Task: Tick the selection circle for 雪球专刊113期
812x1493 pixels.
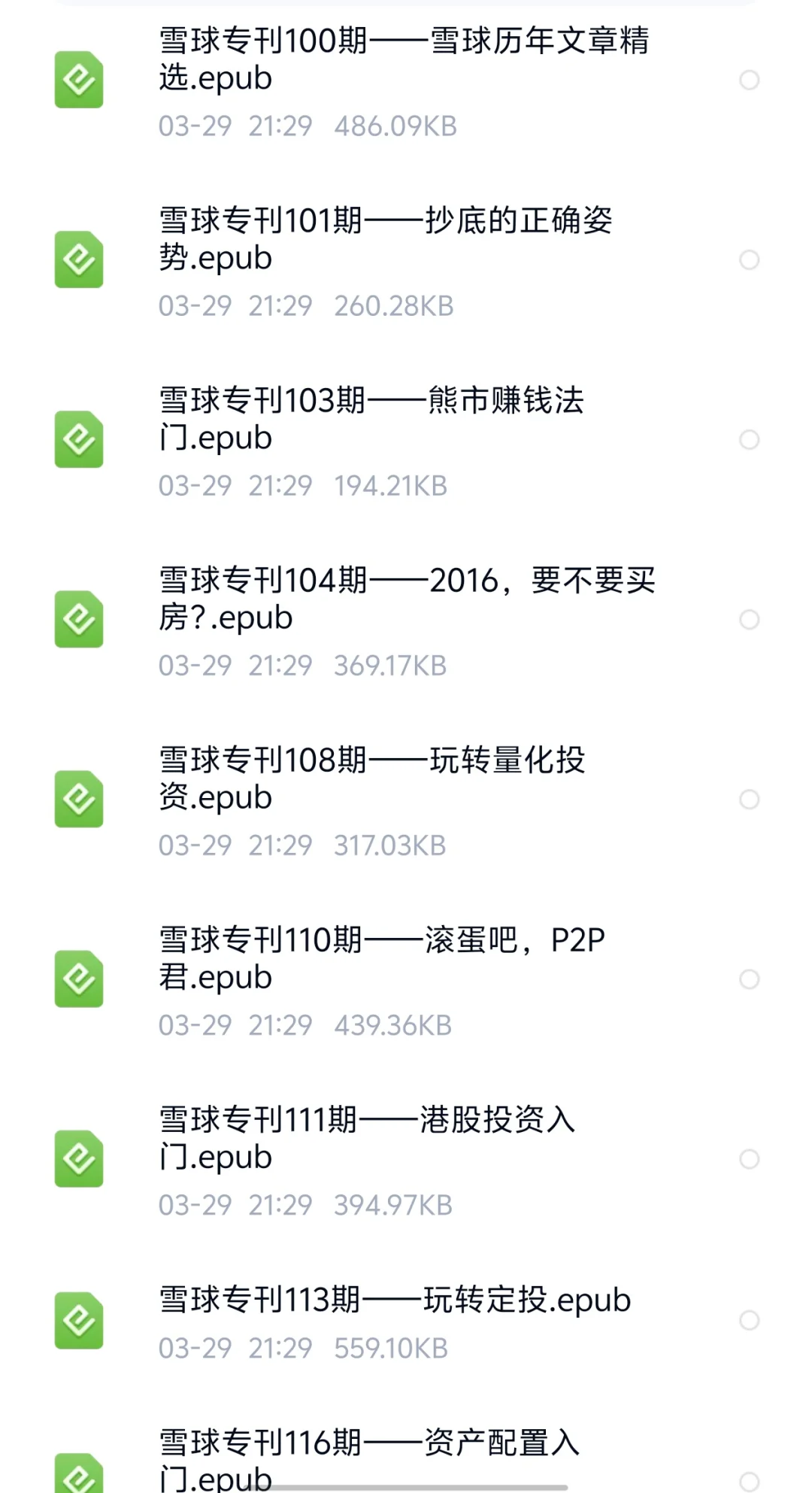Action: click(749, 1321)
